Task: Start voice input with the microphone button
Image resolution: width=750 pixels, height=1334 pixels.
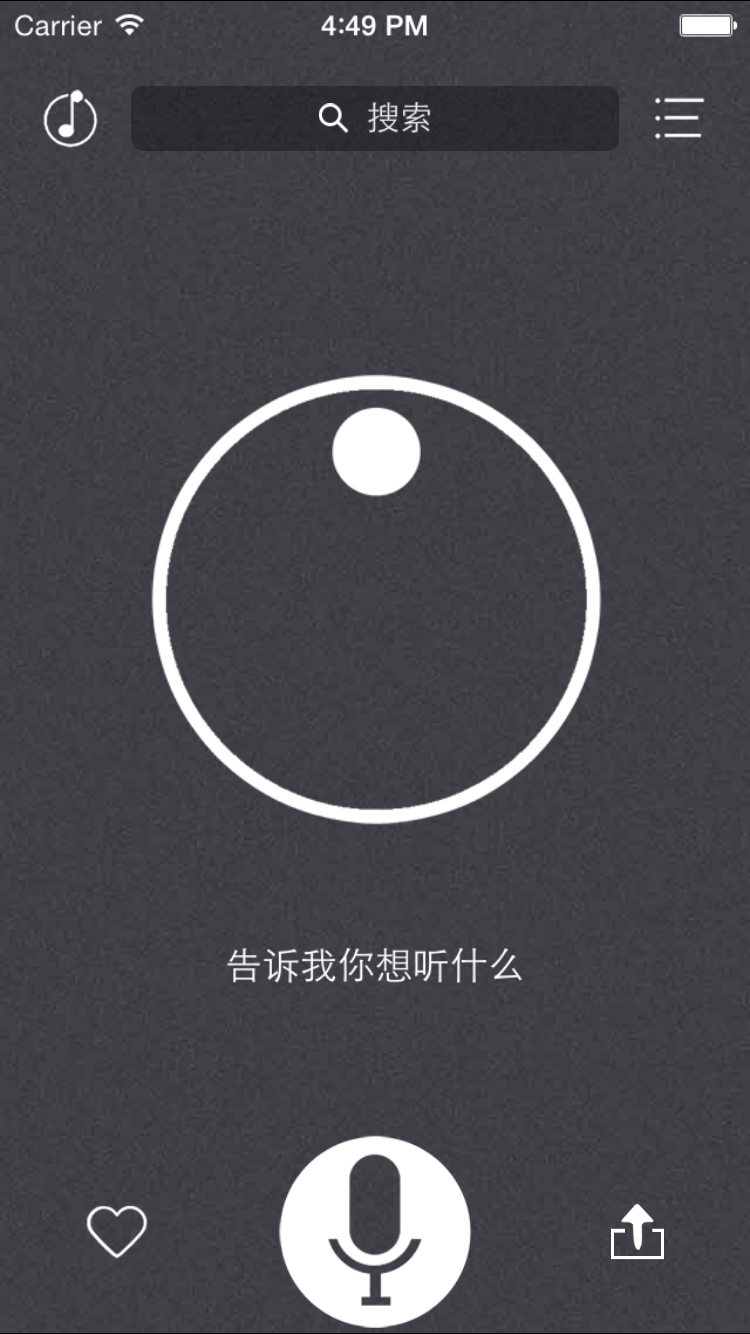Action: (375, 1231)
